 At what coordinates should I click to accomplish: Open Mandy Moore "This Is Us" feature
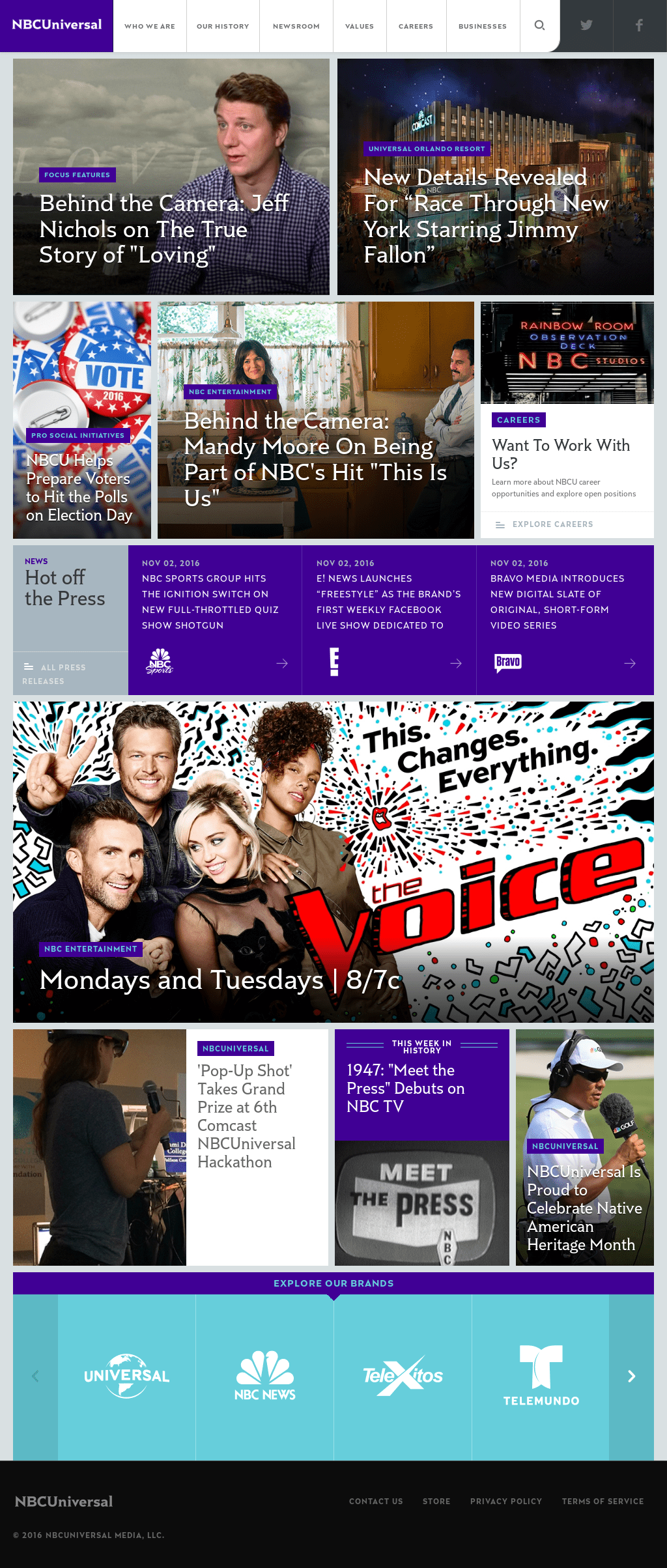pyautogui.click(x=315, y=459)
